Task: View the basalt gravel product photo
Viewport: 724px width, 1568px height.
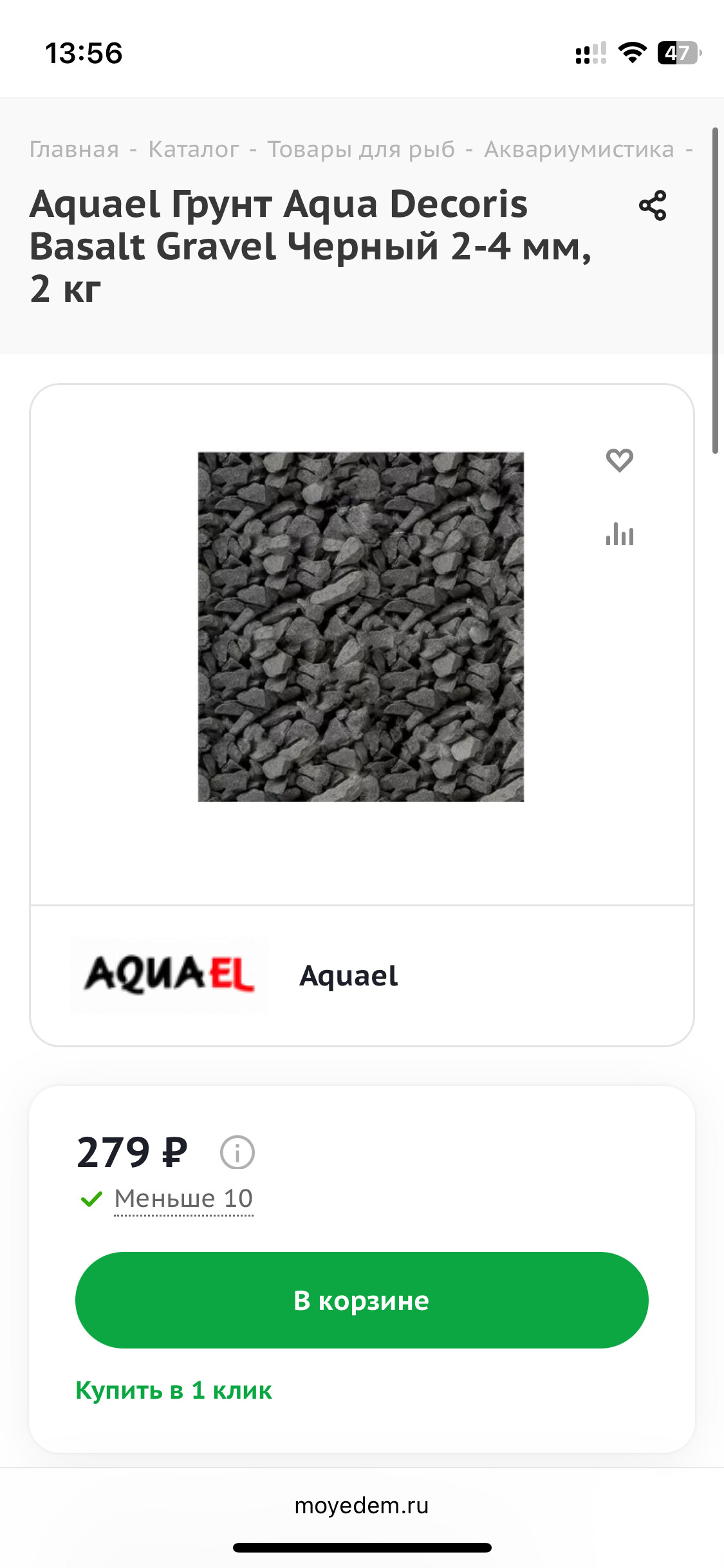Action: [360, 626]
